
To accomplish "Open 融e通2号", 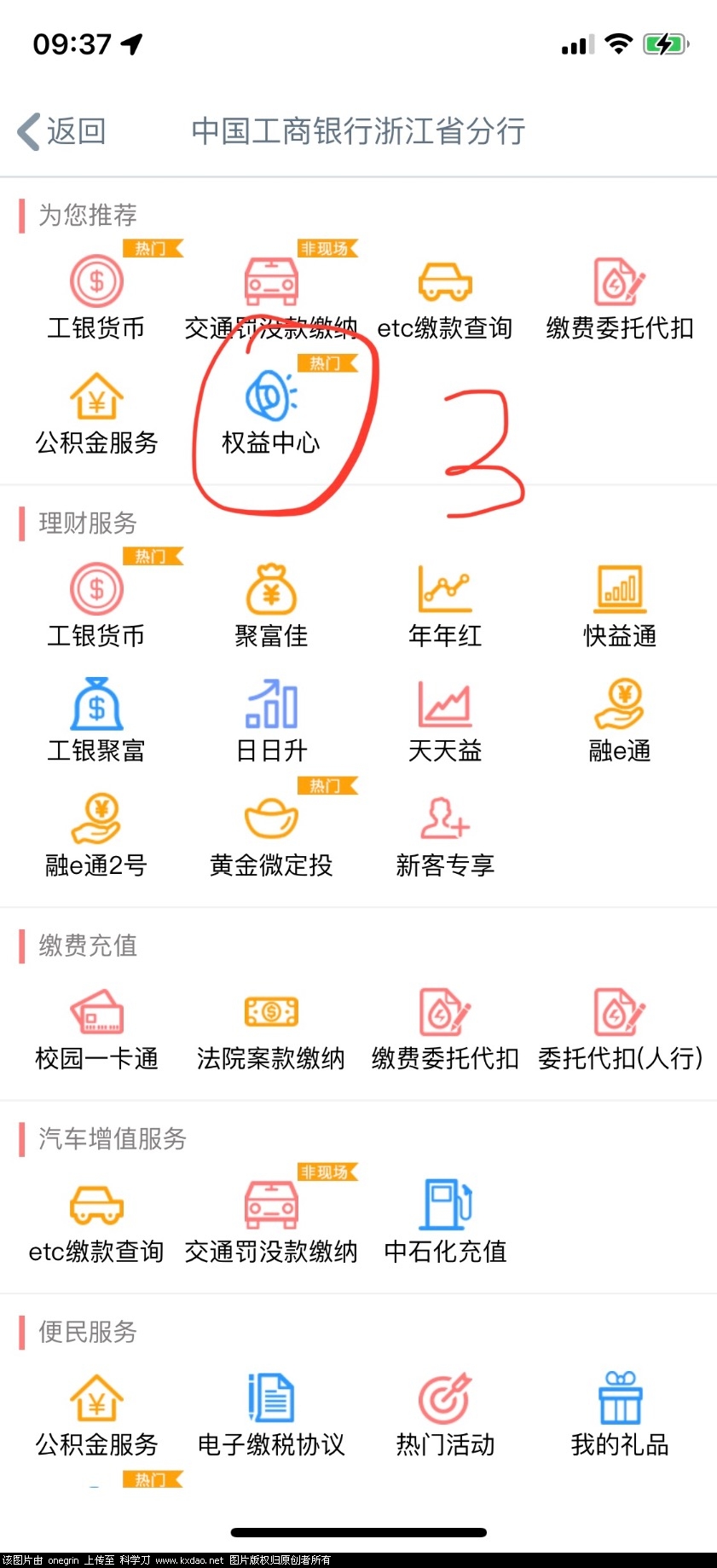I will click(96, 834).
